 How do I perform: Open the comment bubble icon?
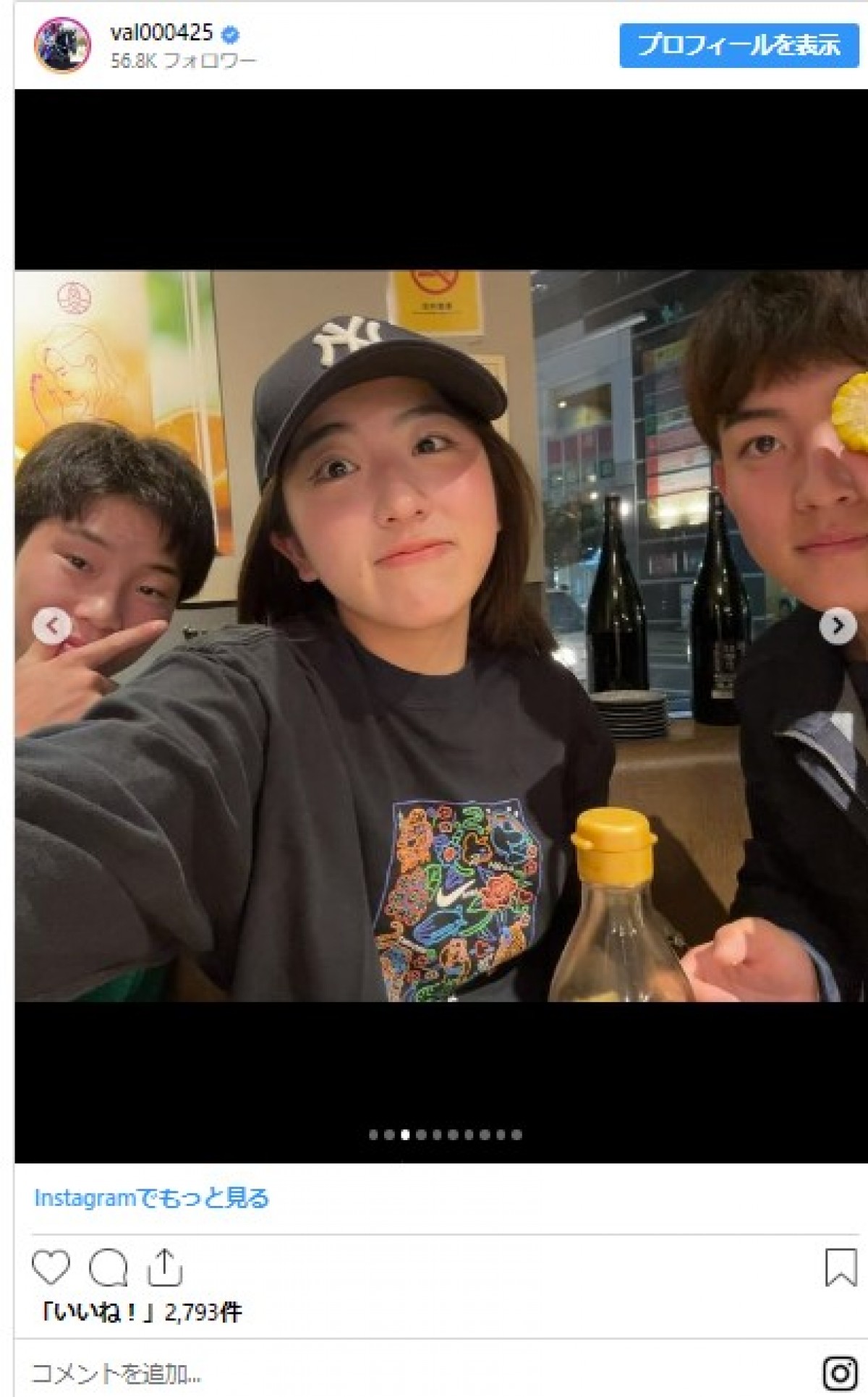(108, 1268)
